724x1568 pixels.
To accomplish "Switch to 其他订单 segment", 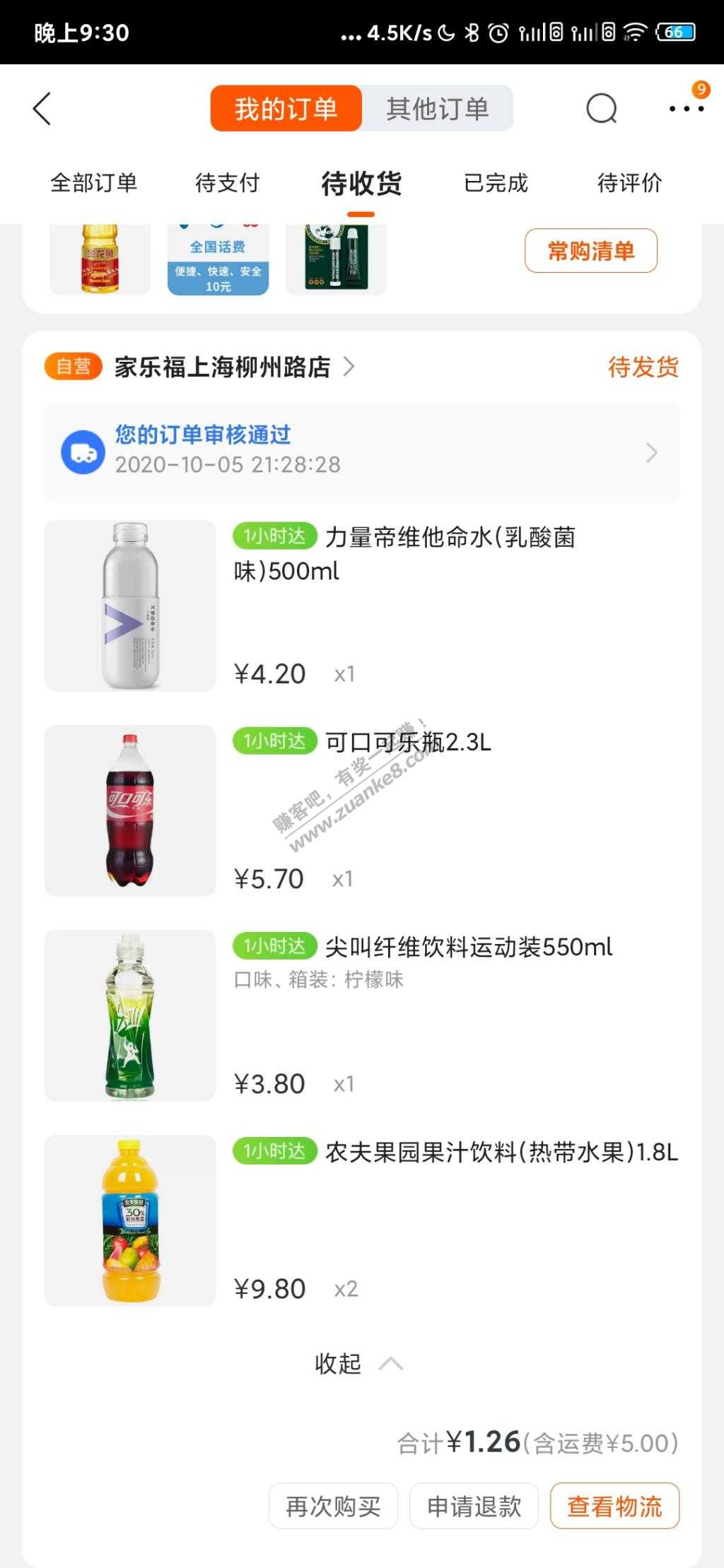I will point(437,109).
